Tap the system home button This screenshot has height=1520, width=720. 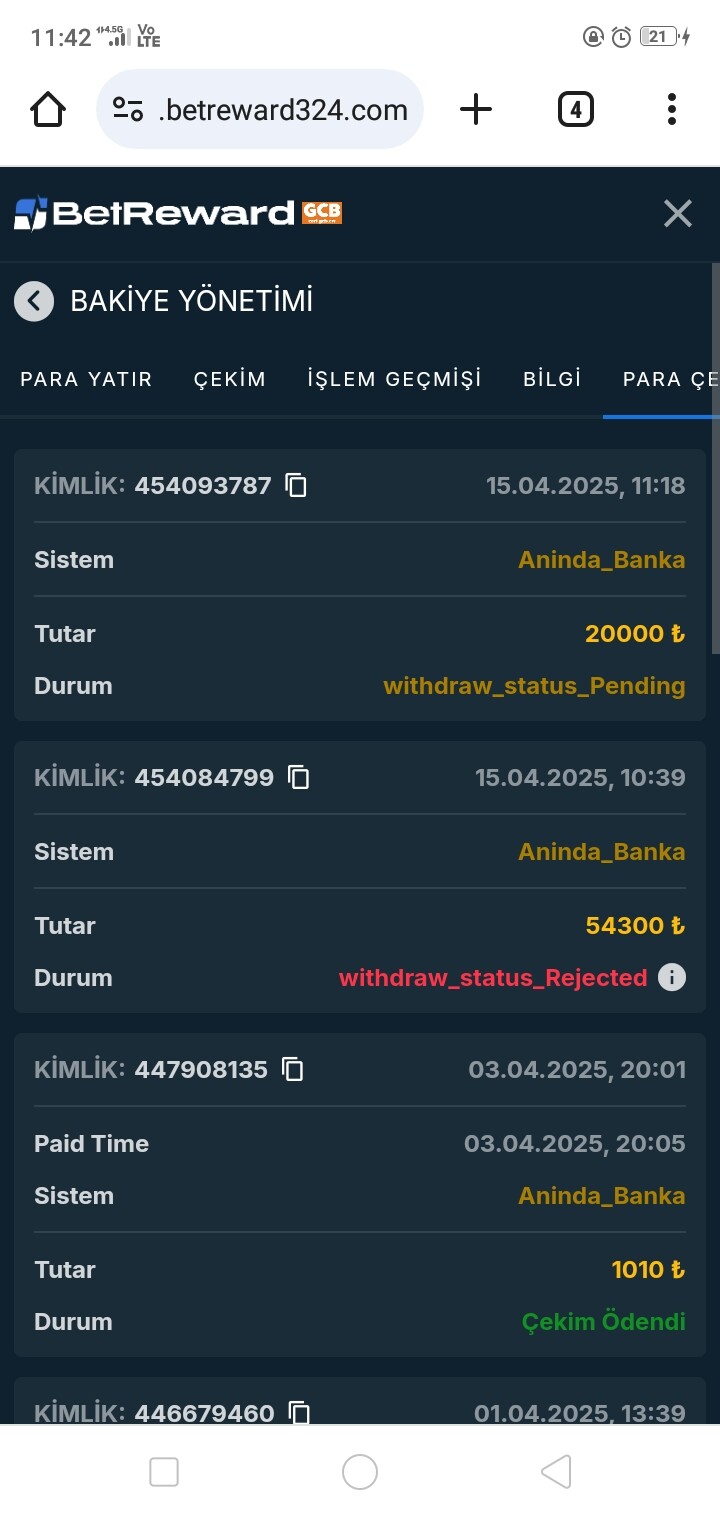[x=360, y=1471]
